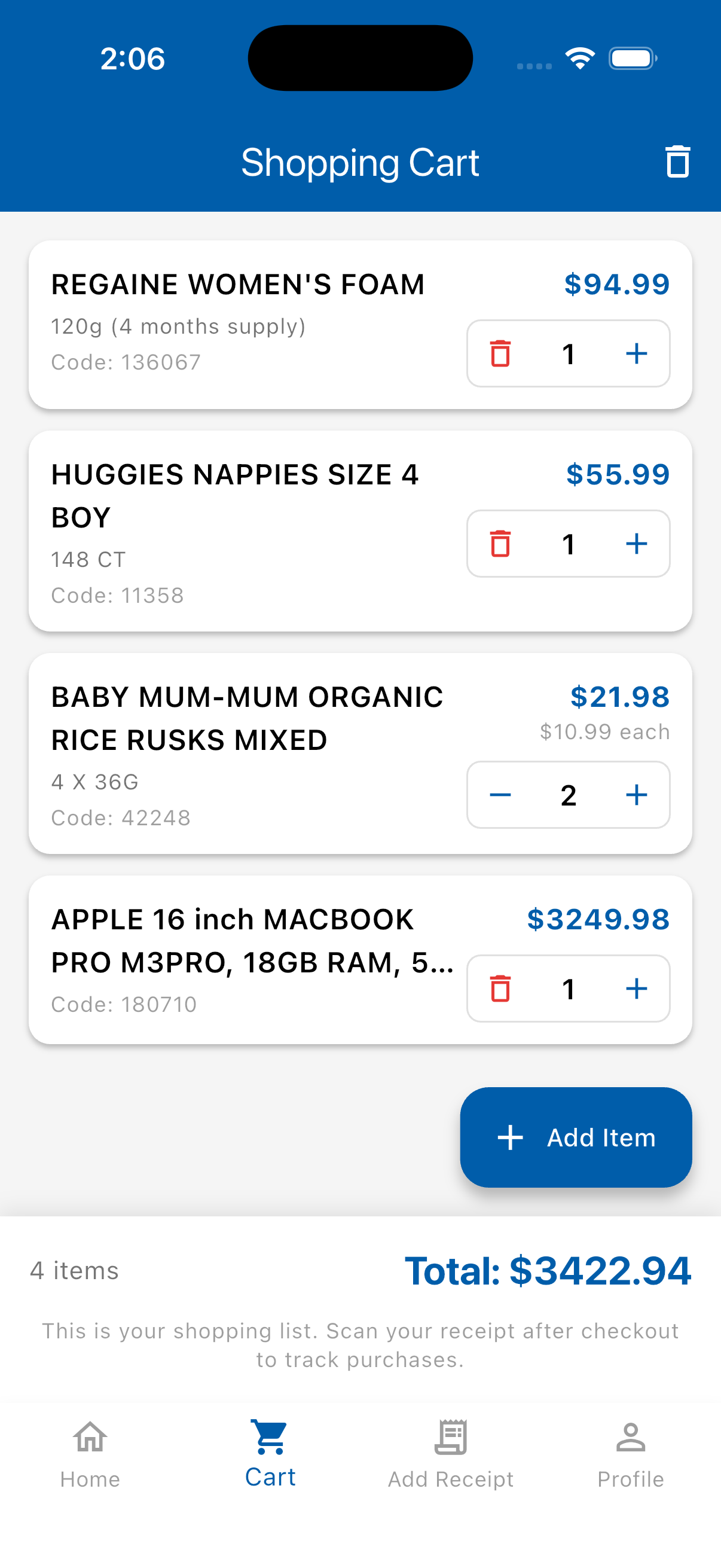This screenshot has width=721, height=1568.
Task: Increase quantity of Huggies Nappies
Action: tap(637, 544)
